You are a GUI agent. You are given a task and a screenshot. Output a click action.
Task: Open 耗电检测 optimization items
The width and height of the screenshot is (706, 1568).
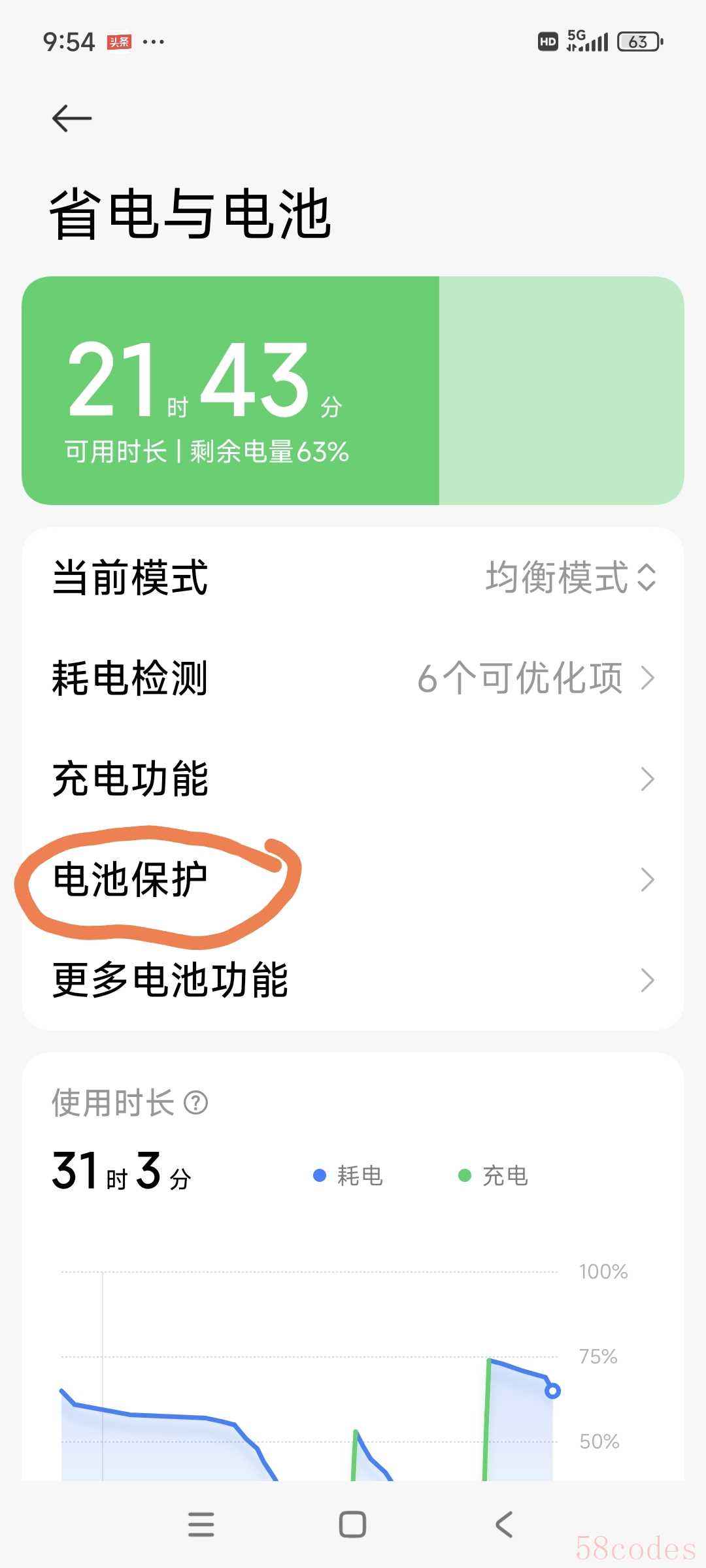pyautogui.click(x=353, y=678)
